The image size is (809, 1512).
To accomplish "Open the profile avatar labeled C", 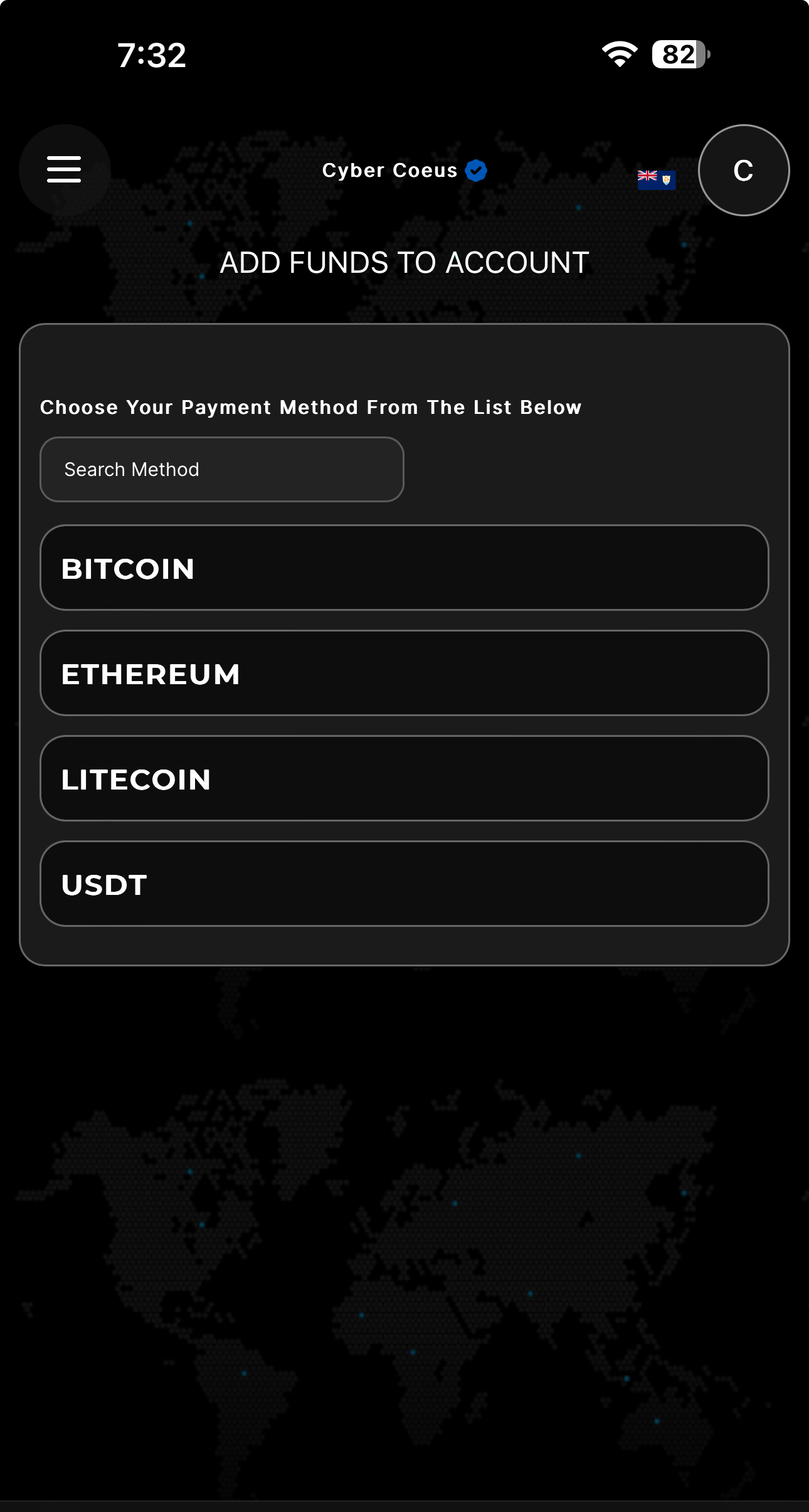I will pyautogui.click(x=743, y=170).
